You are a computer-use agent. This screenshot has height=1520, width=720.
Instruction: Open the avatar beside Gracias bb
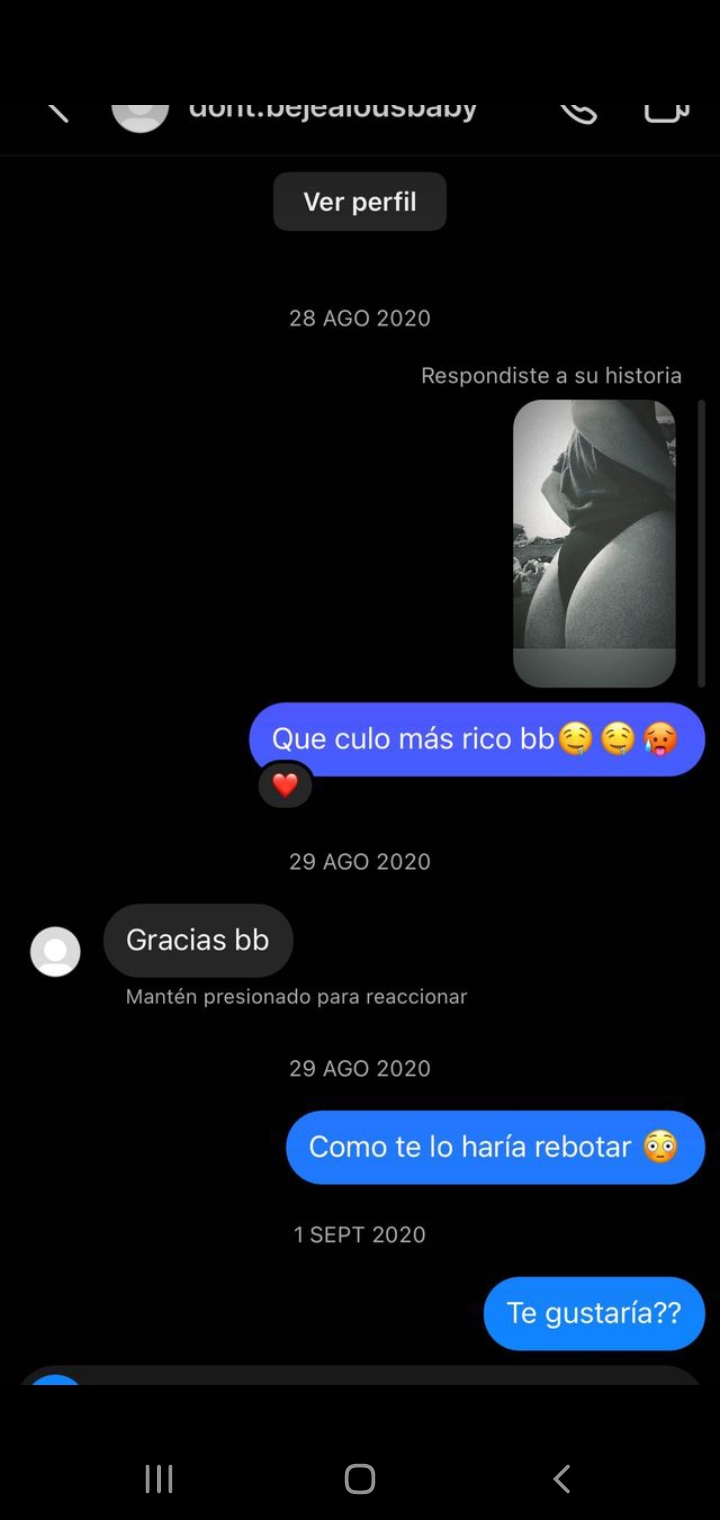pyautogui.click(x=56, y=951)
